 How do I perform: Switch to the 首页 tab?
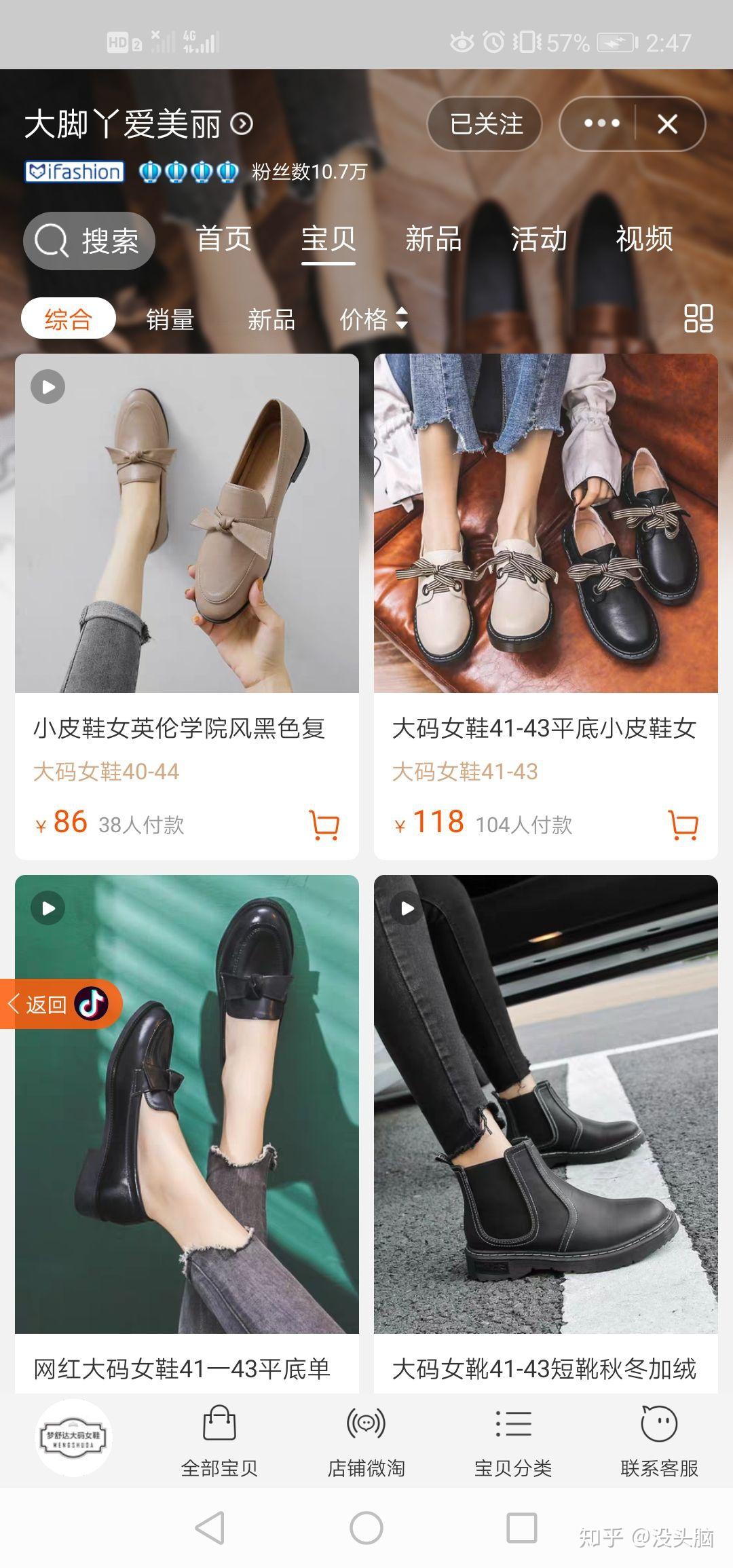(223, 239)
